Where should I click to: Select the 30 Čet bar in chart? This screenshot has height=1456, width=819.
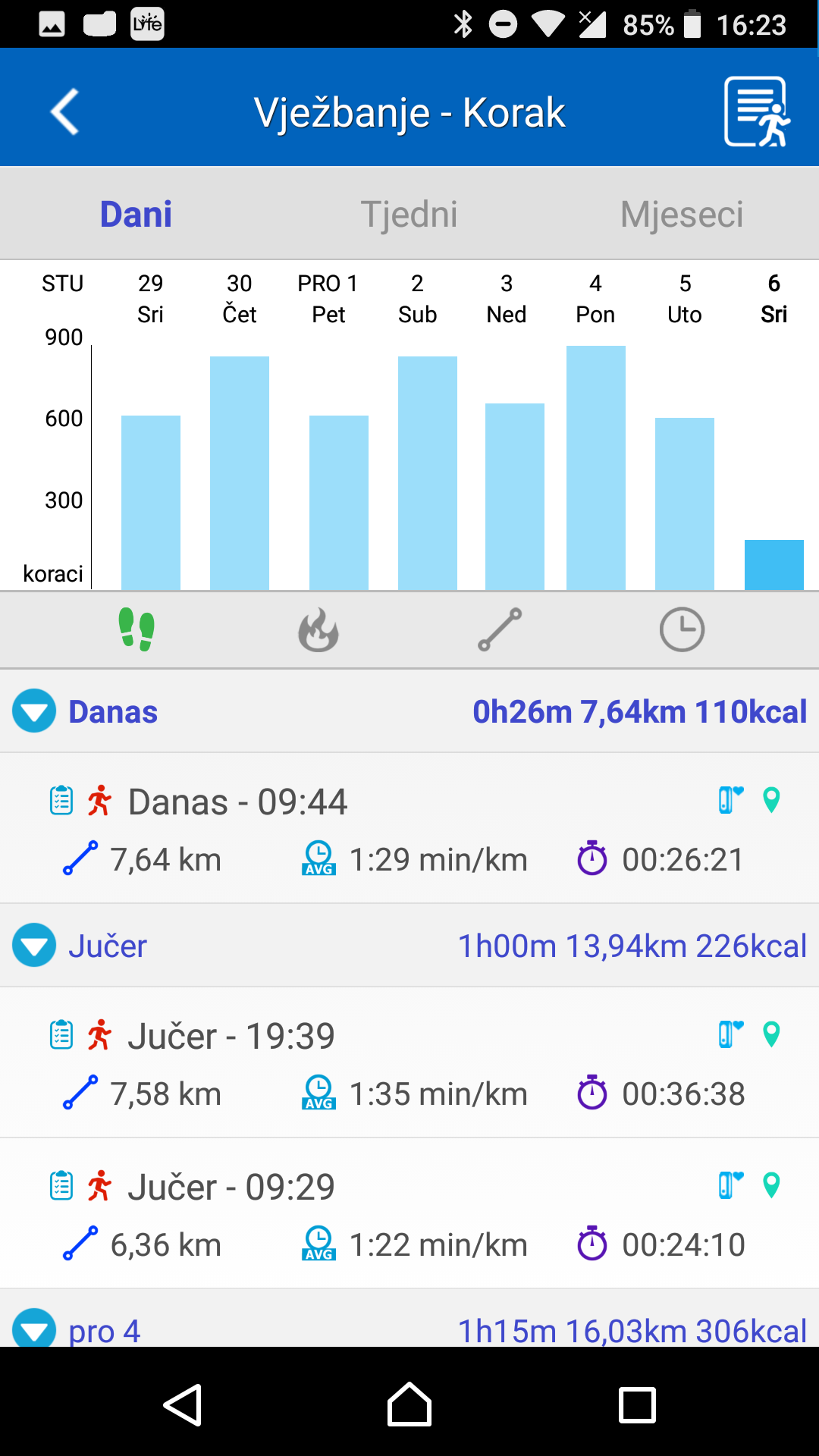pos(240,473)
